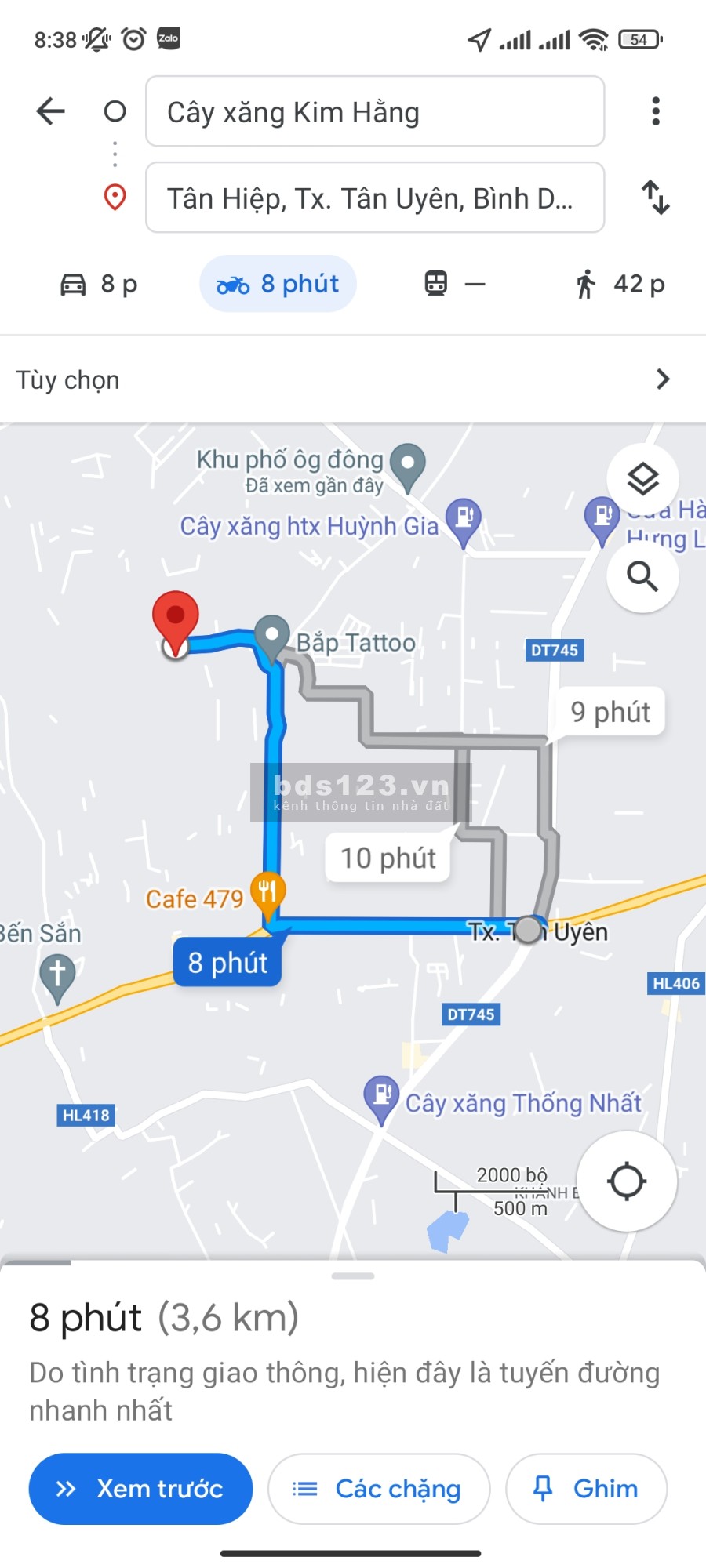Go back using the arrow
This screenshot has height=1568, width=706.
coord(51,111)
